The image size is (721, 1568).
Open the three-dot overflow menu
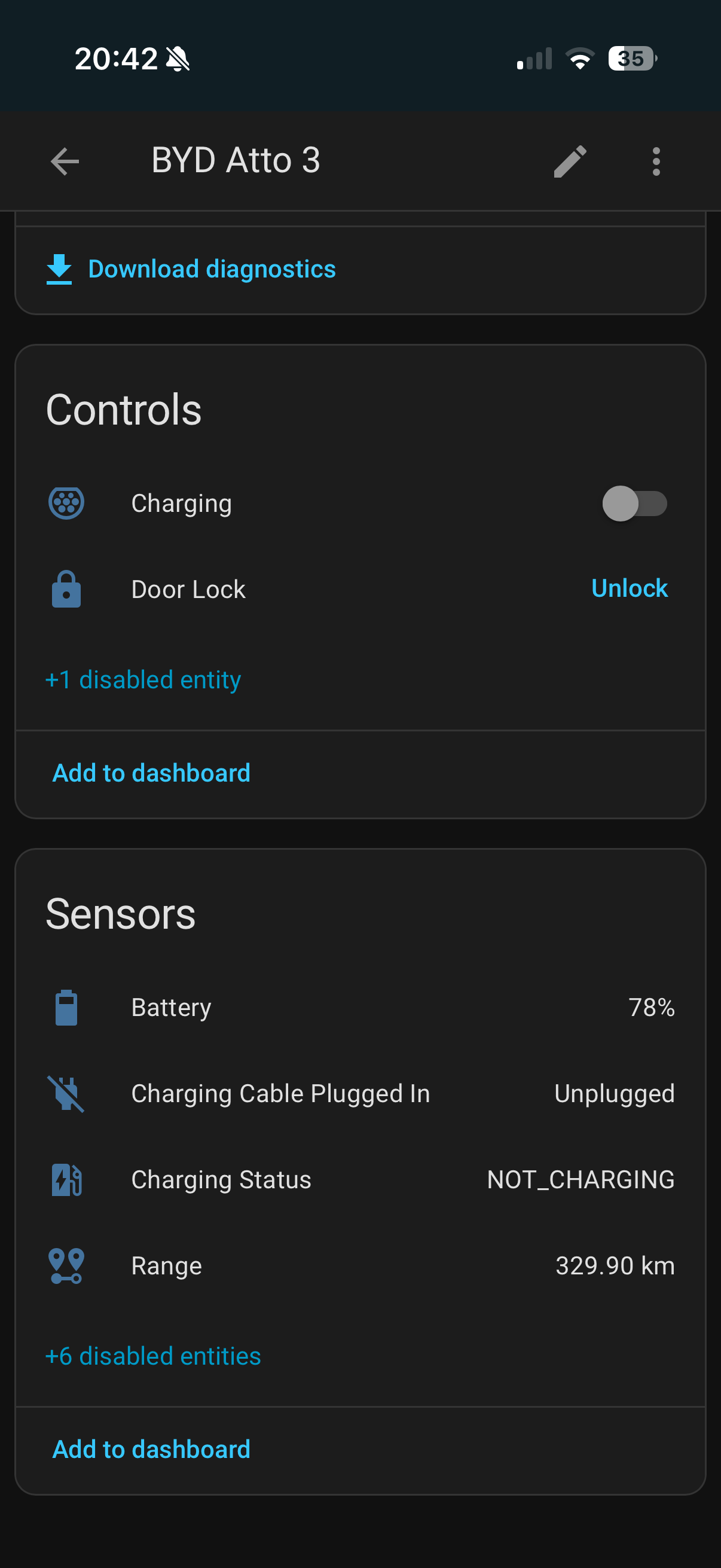tap(655, 161)
